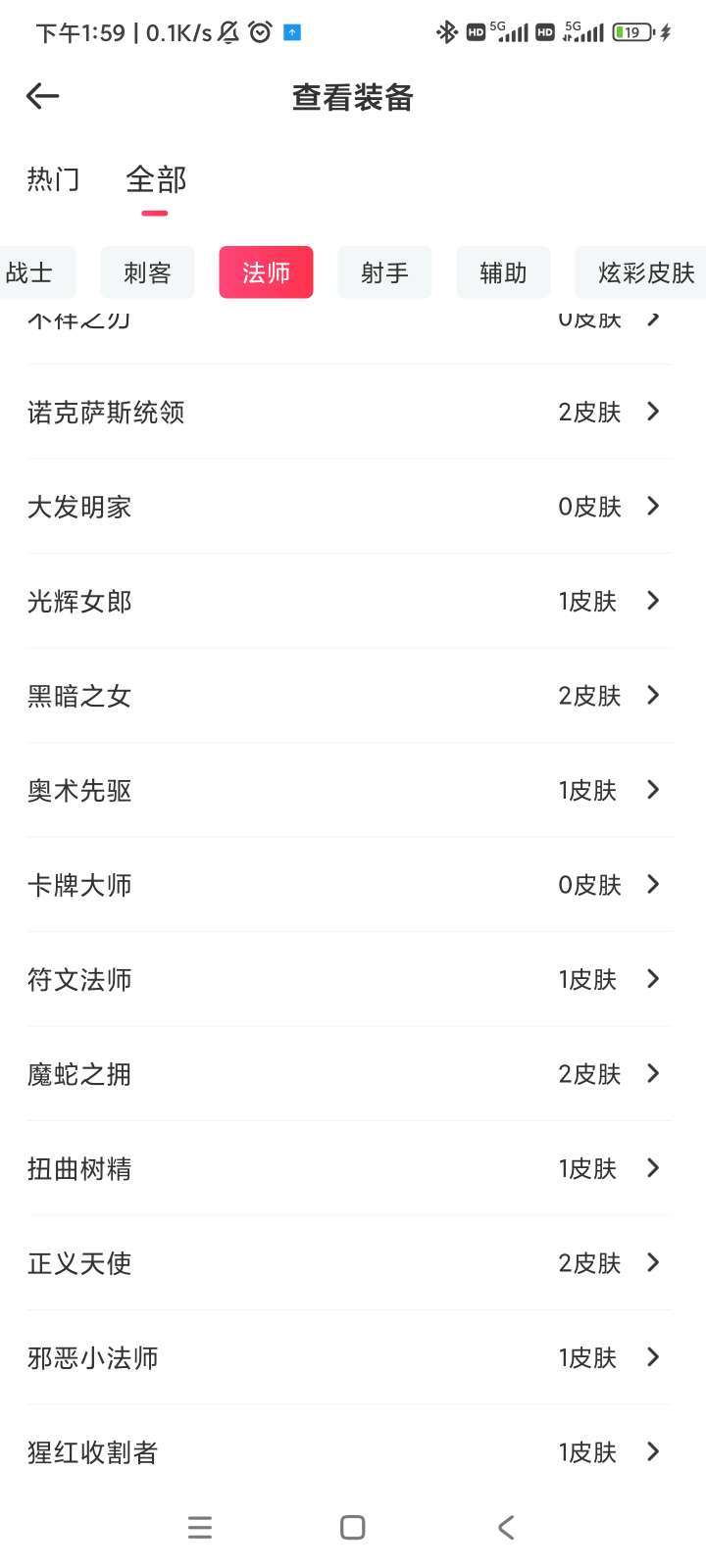Select the 炫彩皮肤 filter chip
This screenshot has width=706, height=1568.
pyautogui.click(x=643, y=272)
